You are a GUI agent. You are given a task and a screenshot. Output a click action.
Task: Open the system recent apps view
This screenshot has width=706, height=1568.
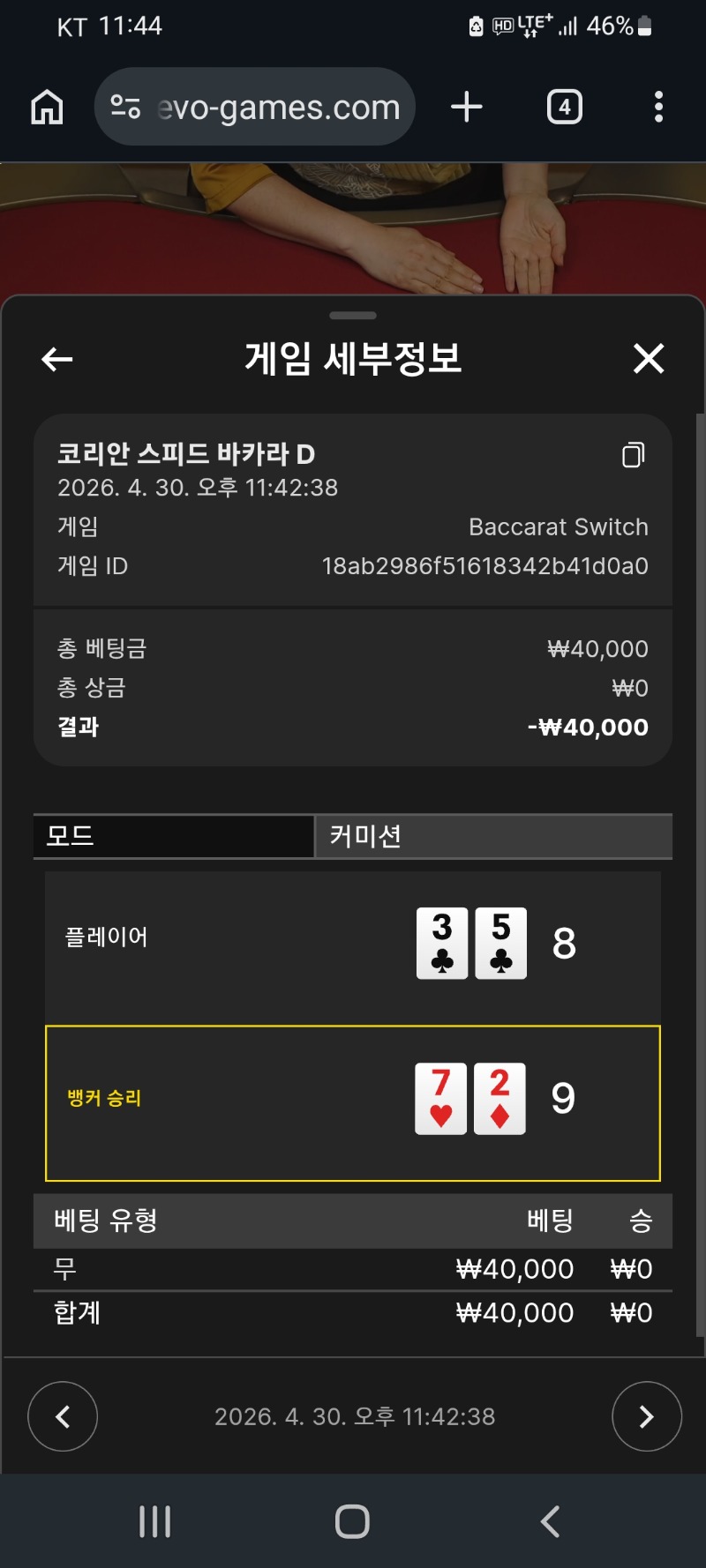pos(154,1521)
